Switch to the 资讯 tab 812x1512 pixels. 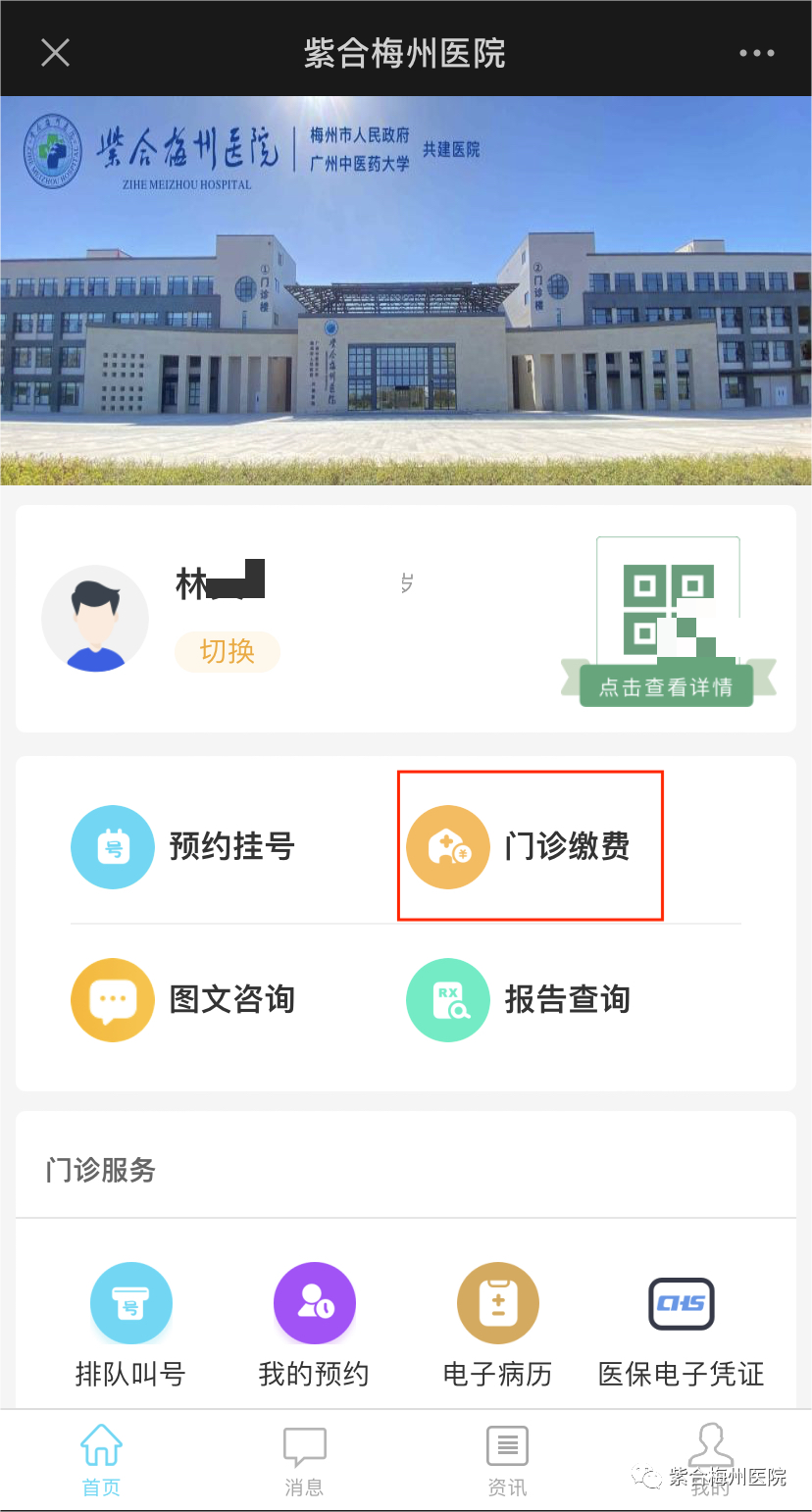pos(507,1461)
